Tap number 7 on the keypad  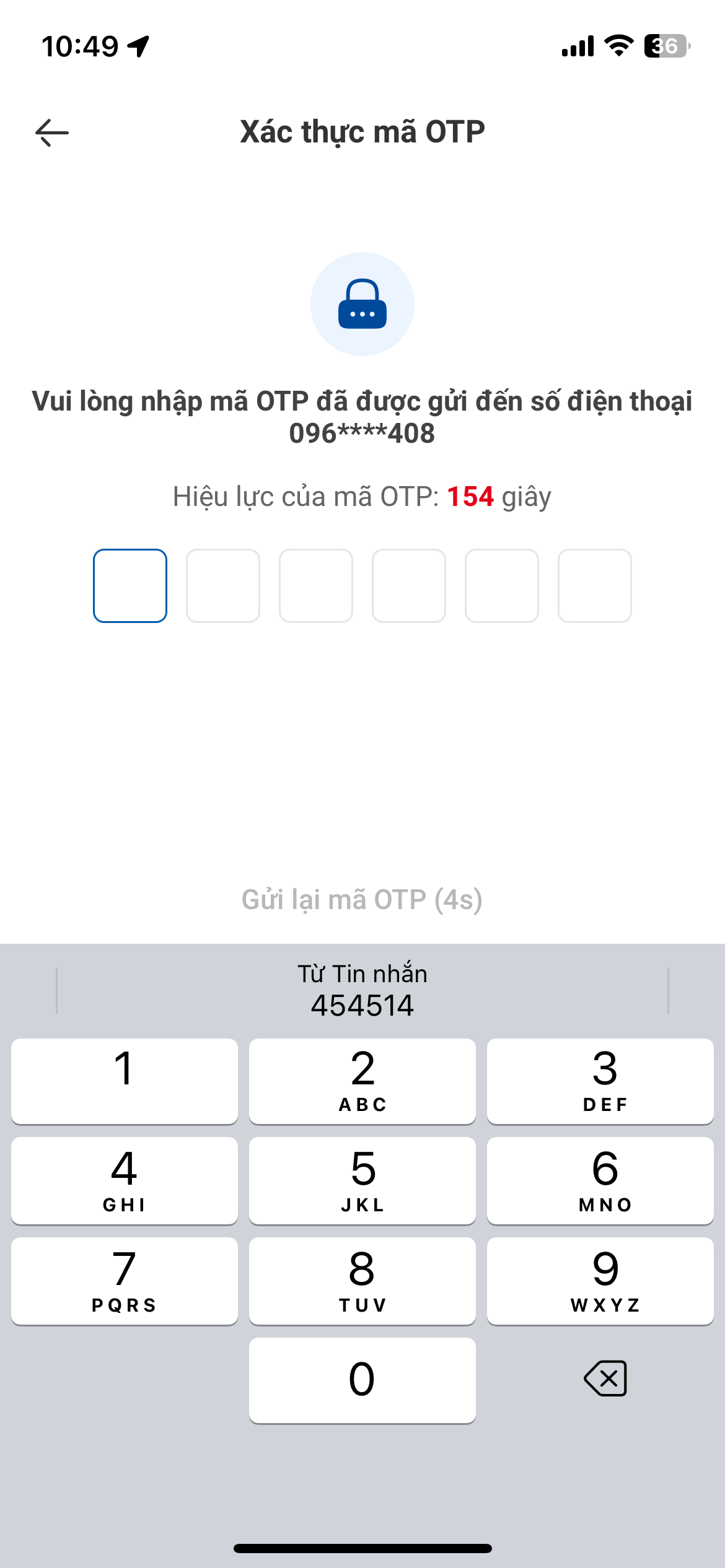click(124, 1280)
